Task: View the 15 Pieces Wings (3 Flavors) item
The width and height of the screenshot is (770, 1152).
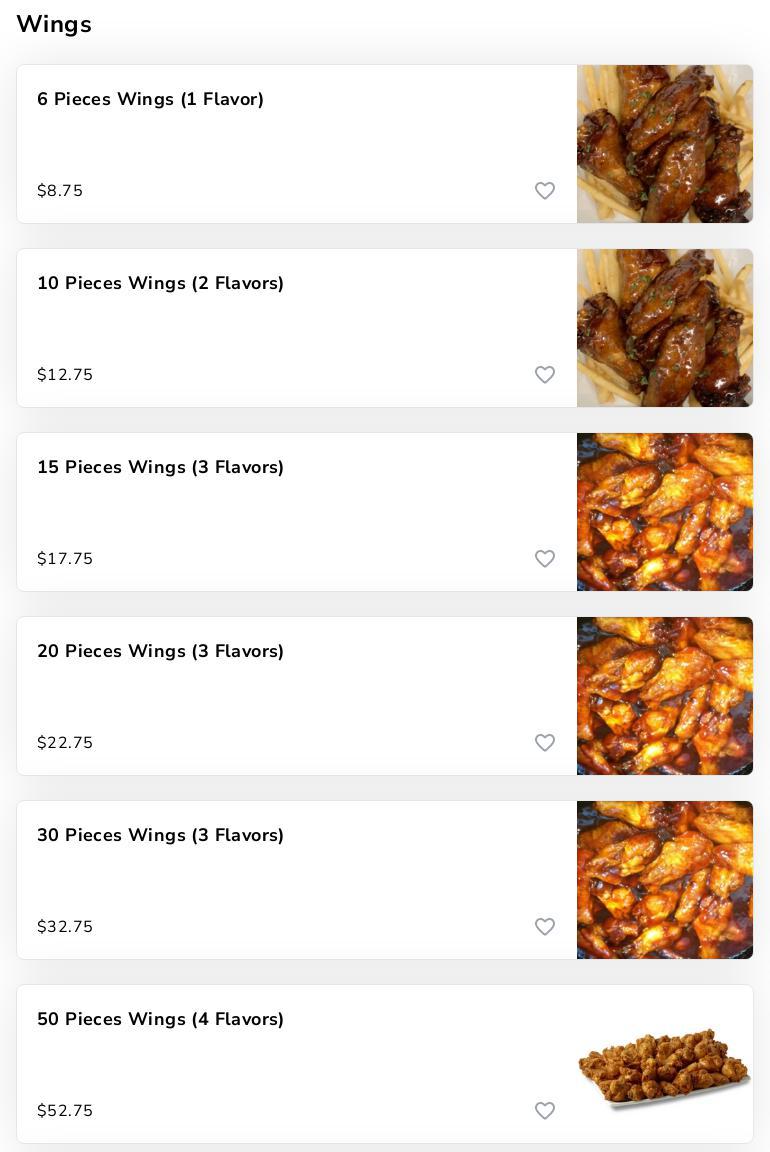Action: pyautogui.click(x=160, y=468)
